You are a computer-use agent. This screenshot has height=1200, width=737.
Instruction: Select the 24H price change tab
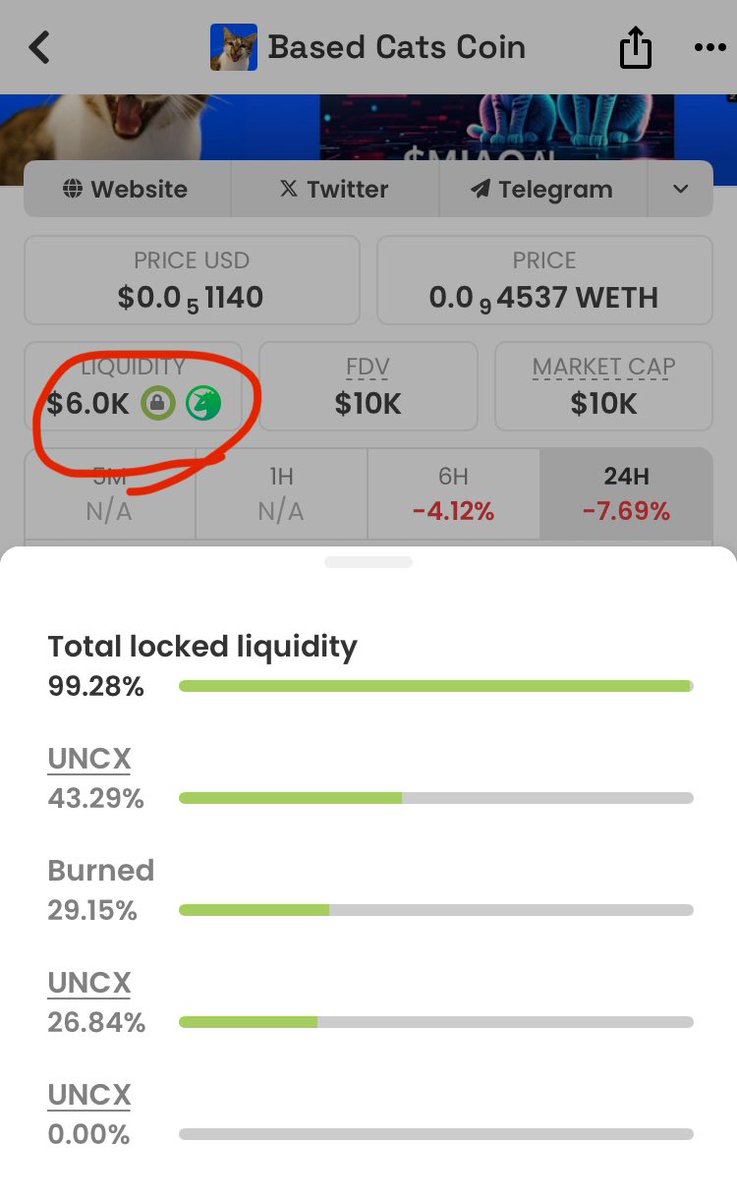[626, 494]
